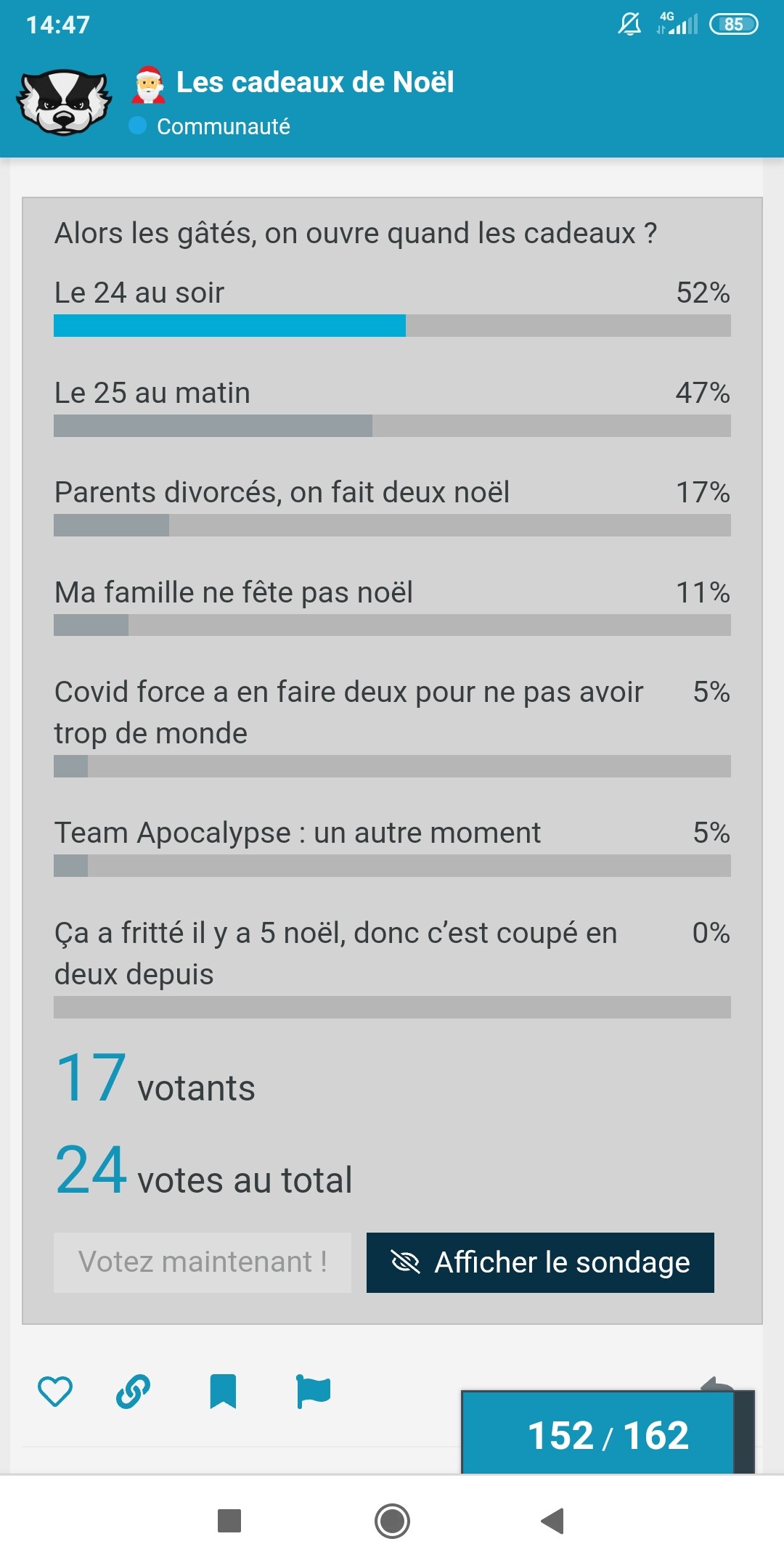Tap the Afficher le sondage button
Screen dimensions: 784x1568
click(540, 1262)
